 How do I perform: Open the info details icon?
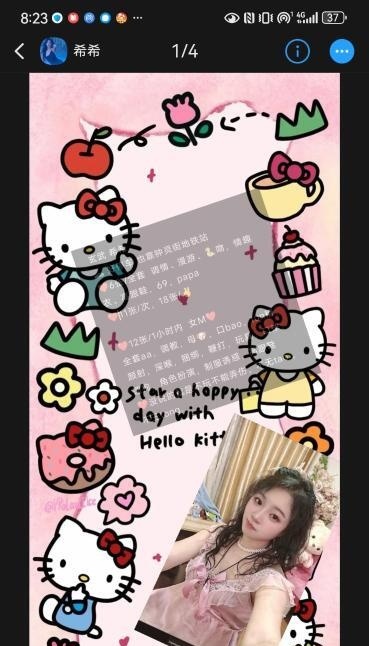[297, 51]
